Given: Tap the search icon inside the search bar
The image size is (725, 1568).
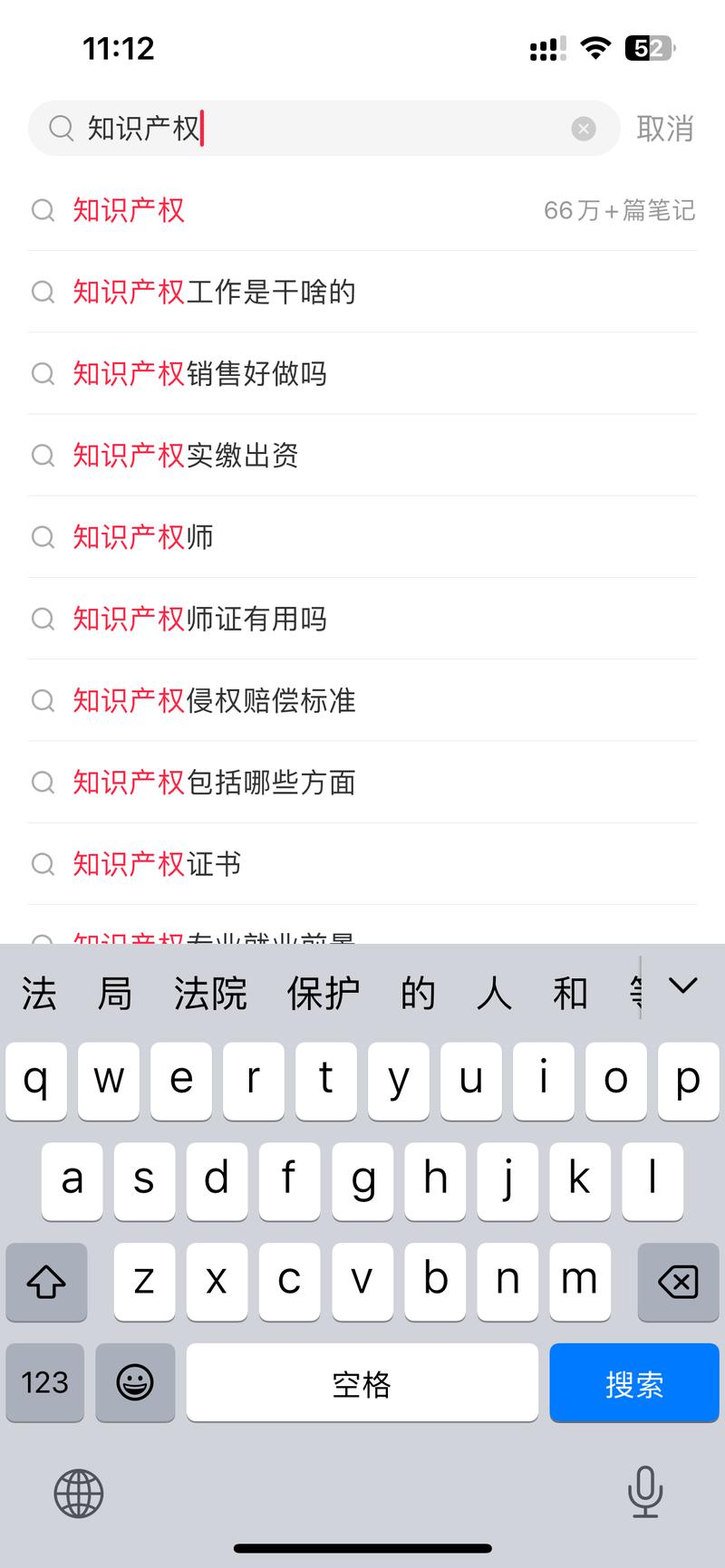Looking at the screenshot, I should pyautogui.click(x=60, y=128).
